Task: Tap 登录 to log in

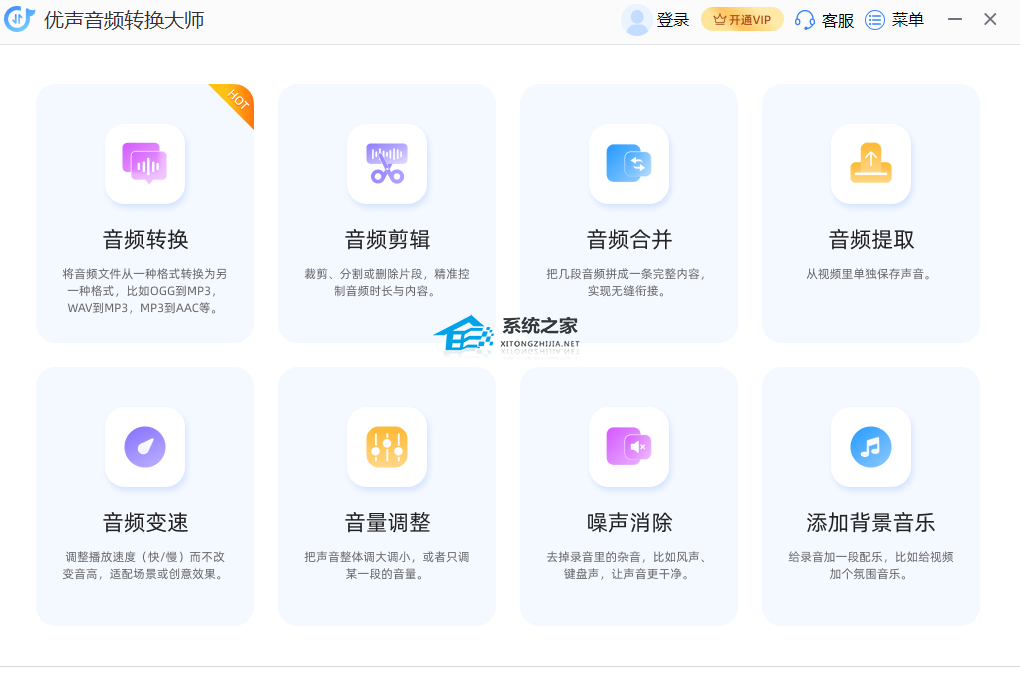Action: (671, 20)
